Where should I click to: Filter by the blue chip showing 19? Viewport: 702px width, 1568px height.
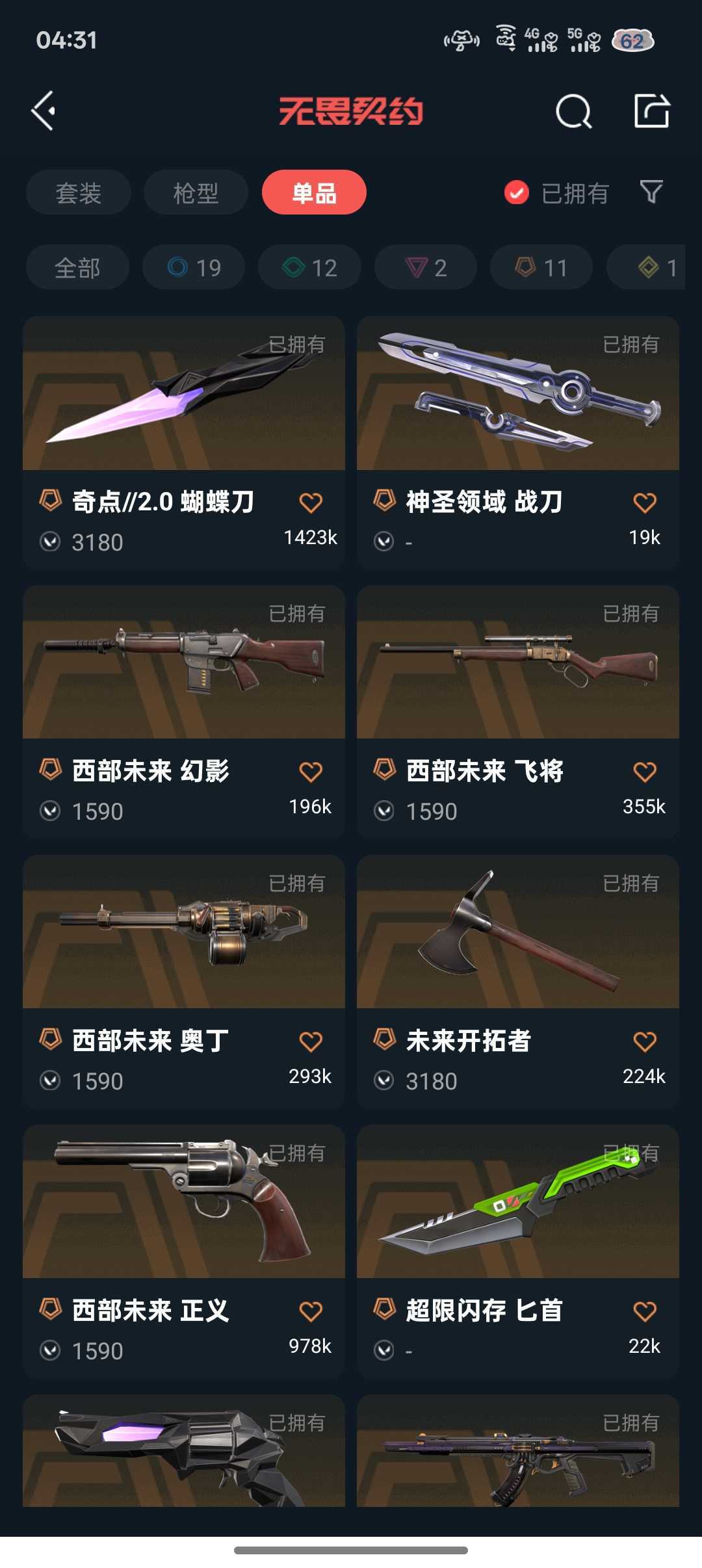(194, 268)
